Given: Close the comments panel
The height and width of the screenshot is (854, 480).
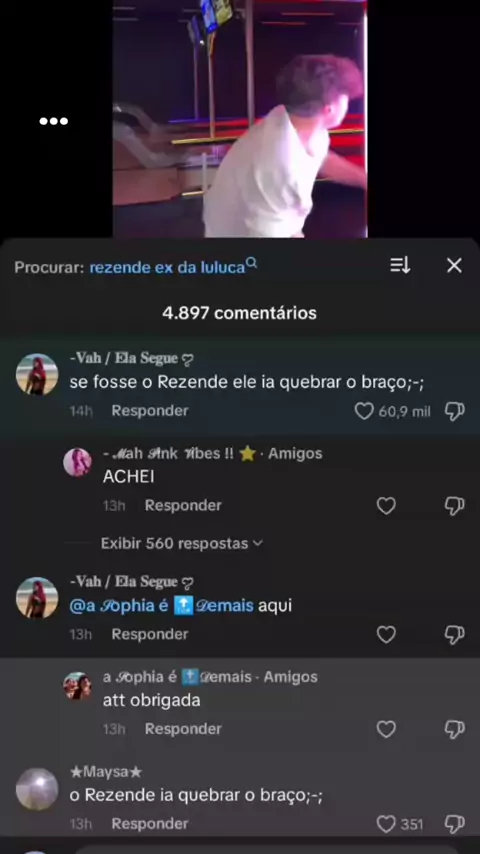Looking at the screenshot, I should pyautogui.click(x=454, y=266).
